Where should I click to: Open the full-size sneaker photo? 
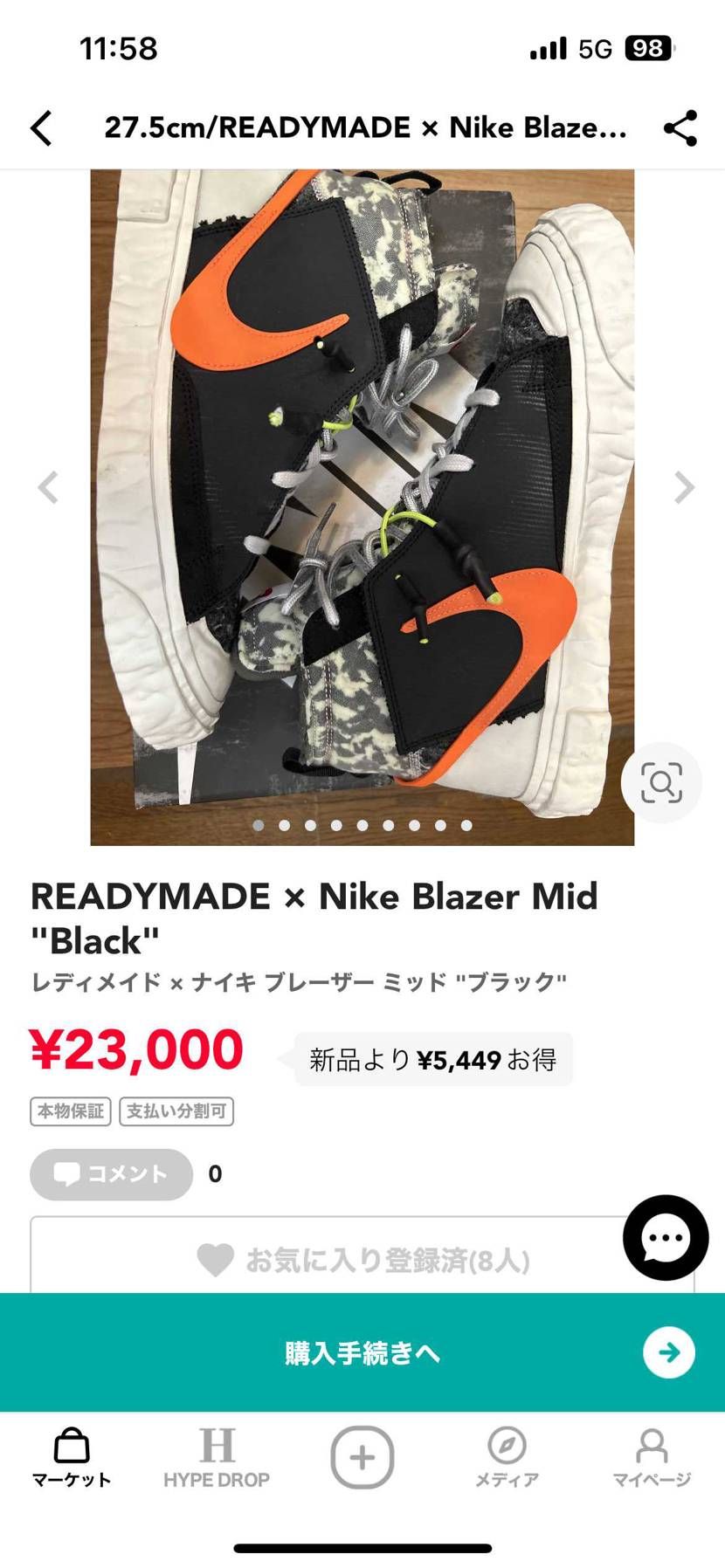coord(362,506)
